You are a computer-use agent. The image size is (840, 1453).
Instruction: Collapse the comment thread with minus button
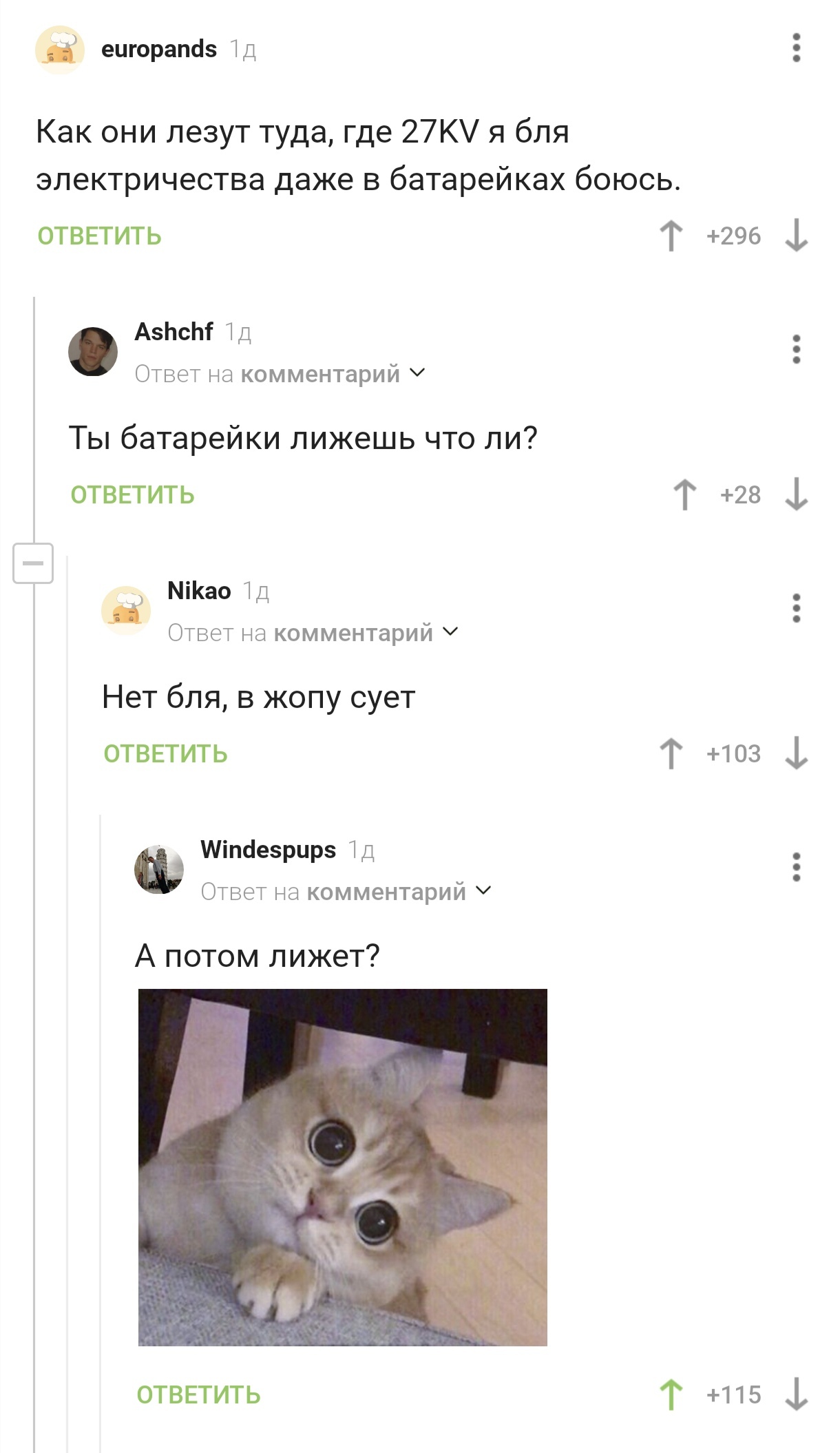[x=33, y=563]
